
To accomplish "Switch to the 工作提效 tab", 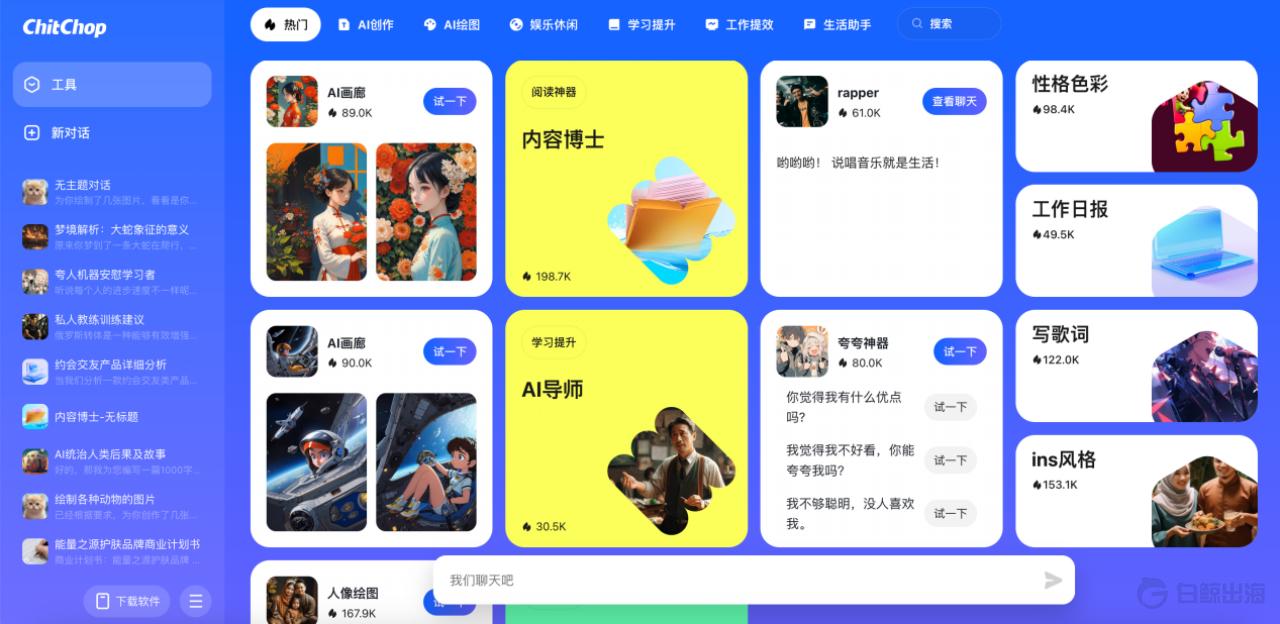I will pos(739,24).
